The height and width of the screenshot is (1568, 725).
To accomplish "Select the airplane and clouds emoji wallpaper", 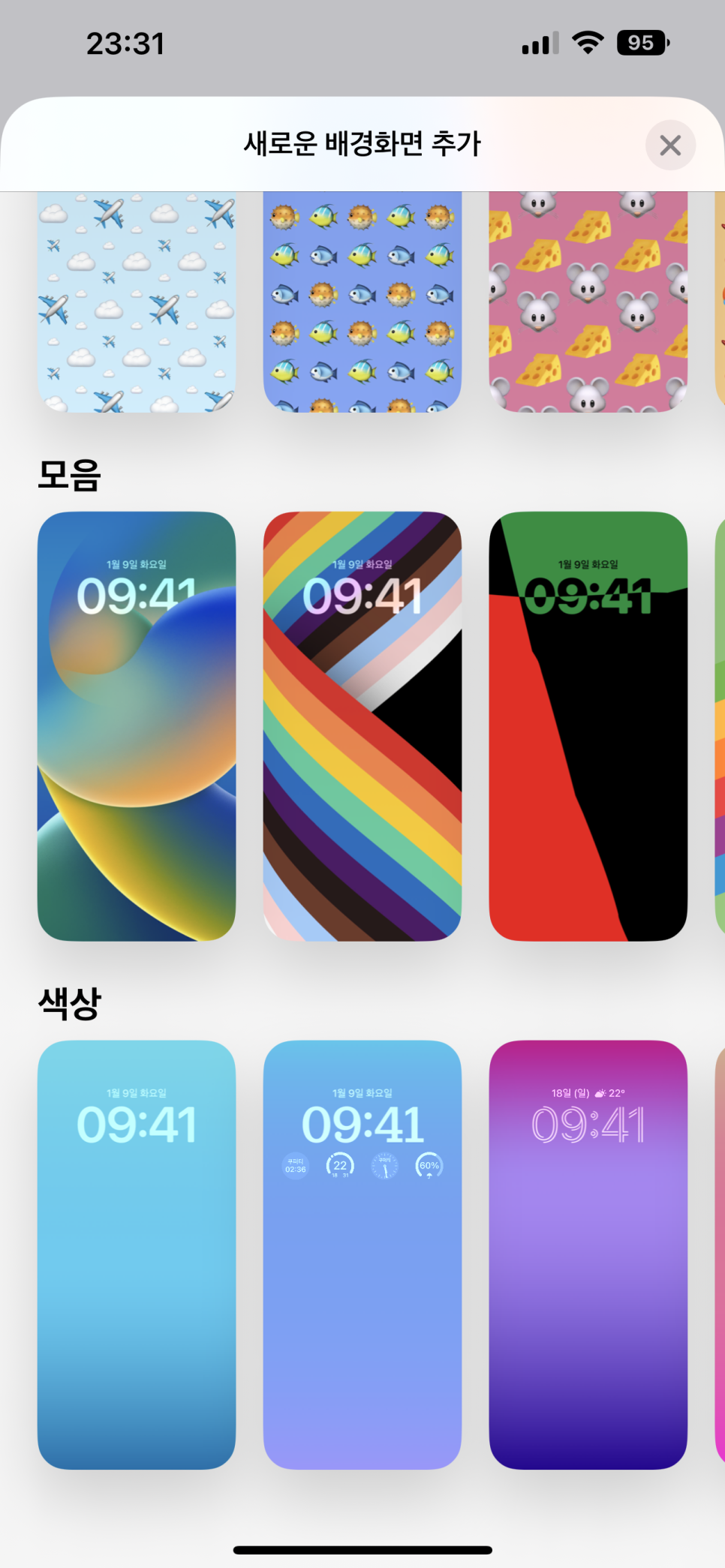I will (137, 302).
